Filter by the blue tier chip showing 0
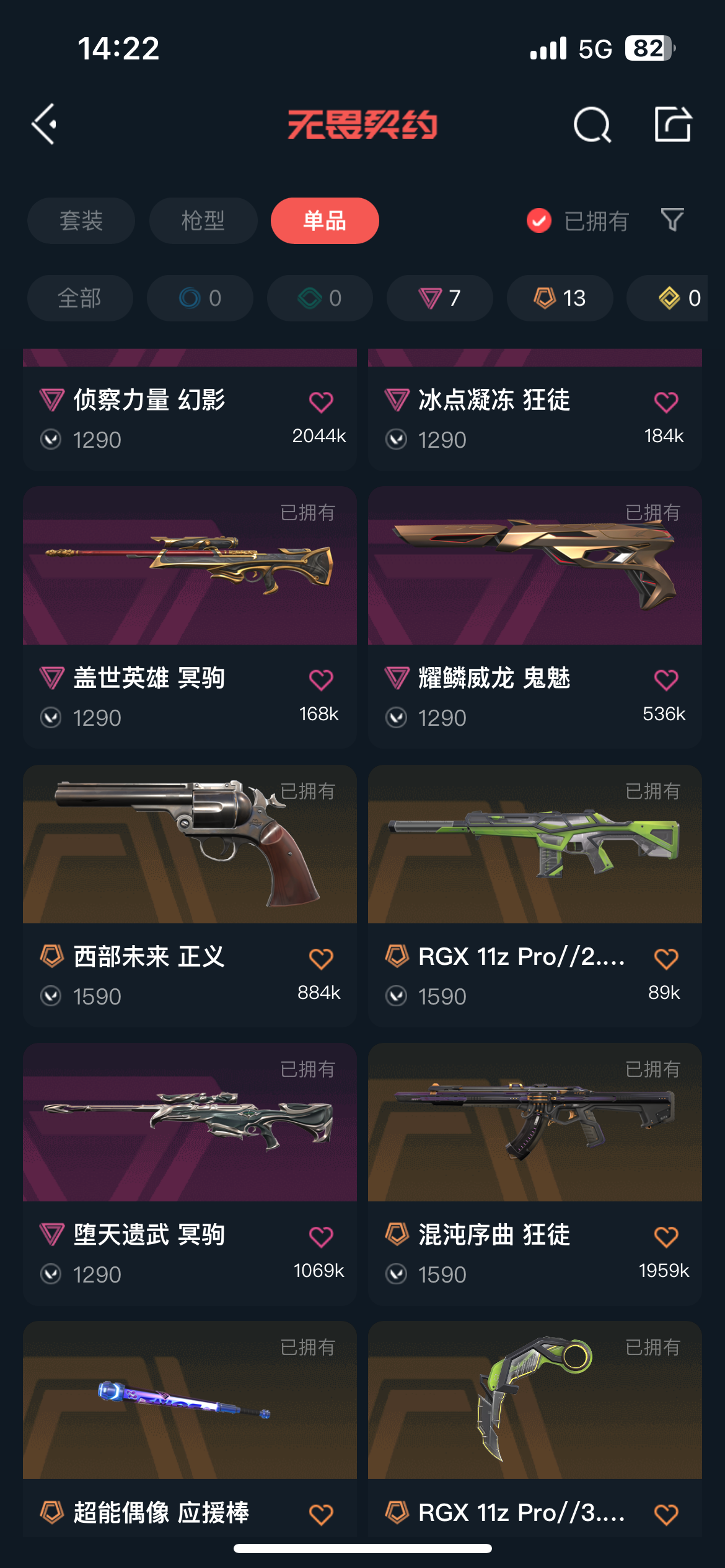This screenshot has width=725, height=1568. tap(200, 298)
